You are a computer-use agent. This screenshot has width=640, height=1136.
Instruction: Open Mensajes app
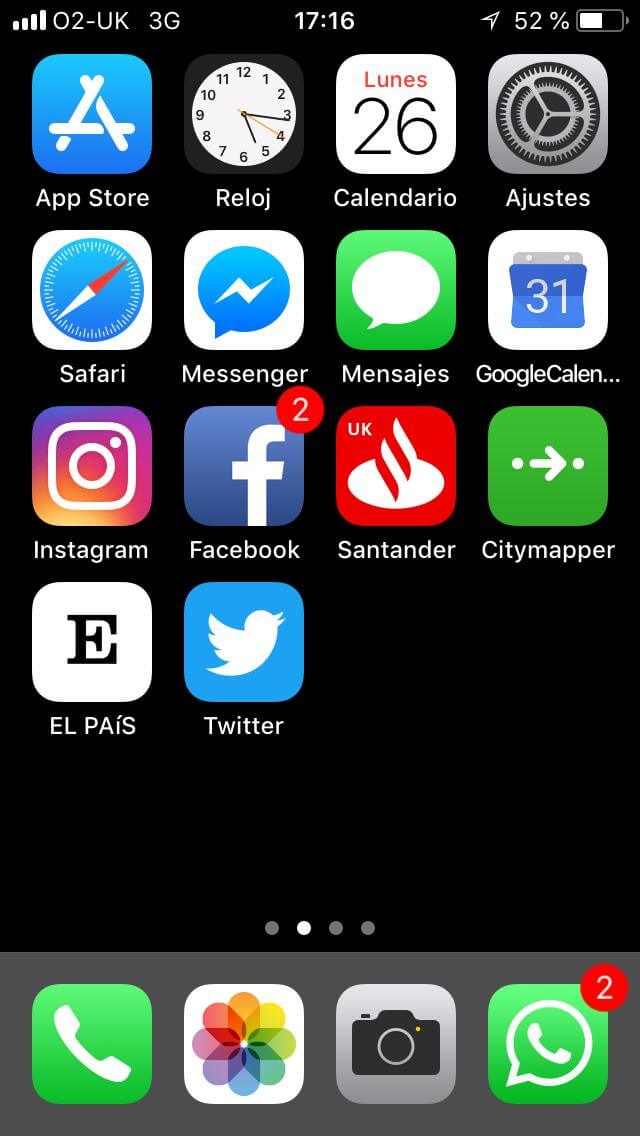(396, 290)
